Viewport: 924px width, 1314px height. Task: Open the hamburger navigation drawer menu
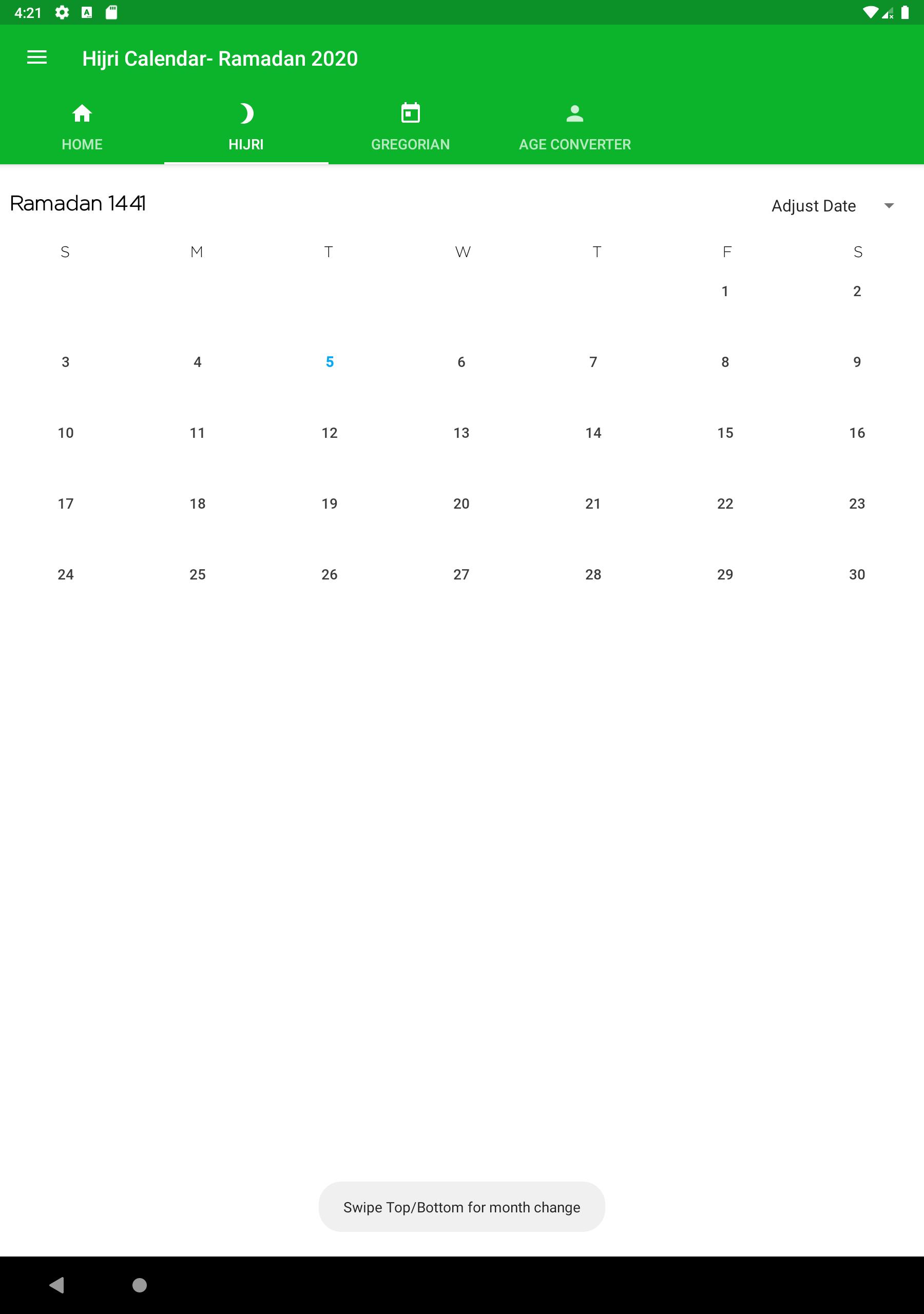tap(36, 58)
